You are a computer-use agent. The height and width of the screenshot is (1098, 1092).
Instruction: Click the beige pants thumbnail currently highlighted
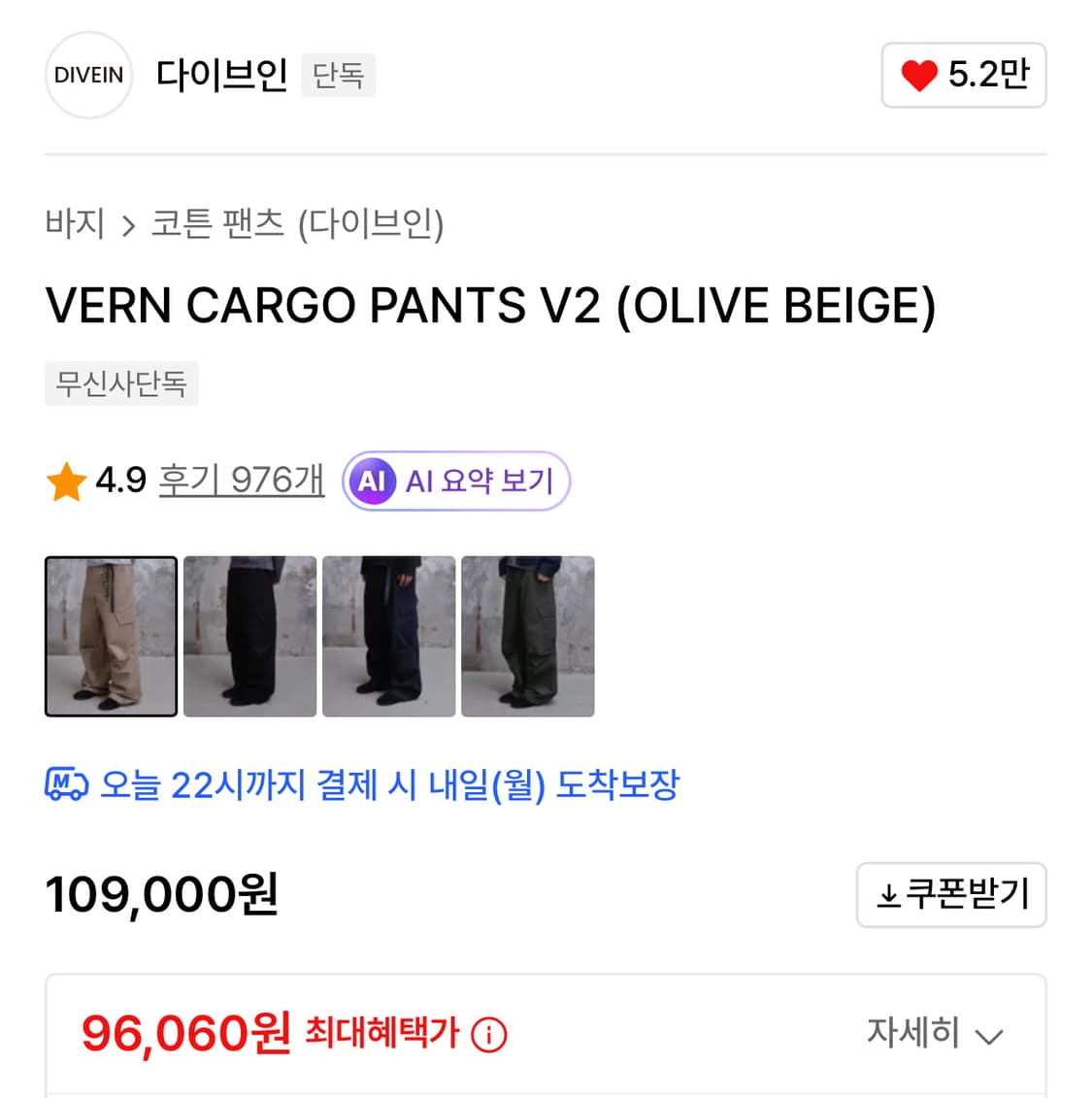[x=111, y=637]
